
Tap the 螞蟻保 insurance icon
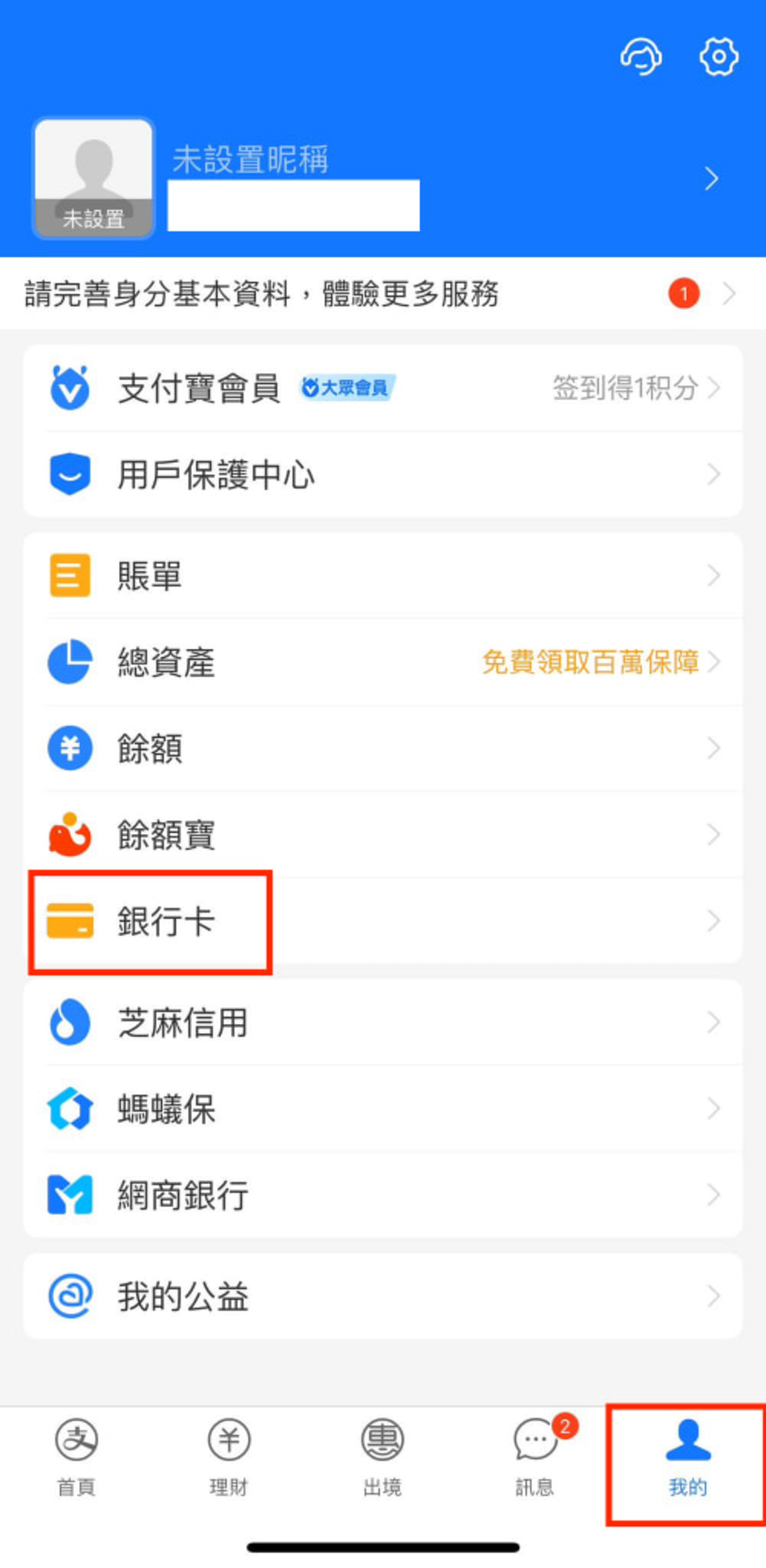point(69,1109)
